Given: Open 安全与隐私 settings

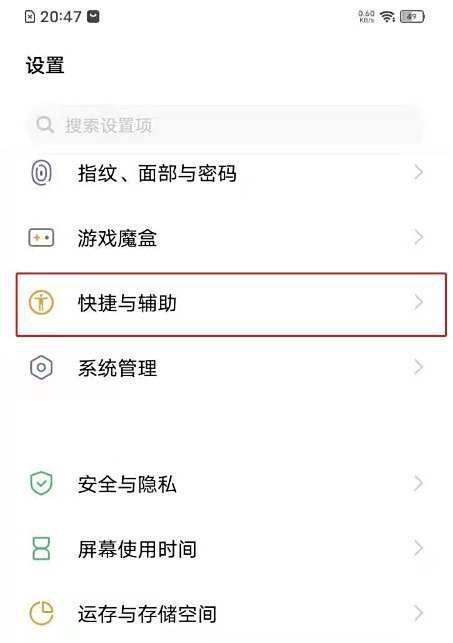Looking at the screenshot, I should click(226, 484).
